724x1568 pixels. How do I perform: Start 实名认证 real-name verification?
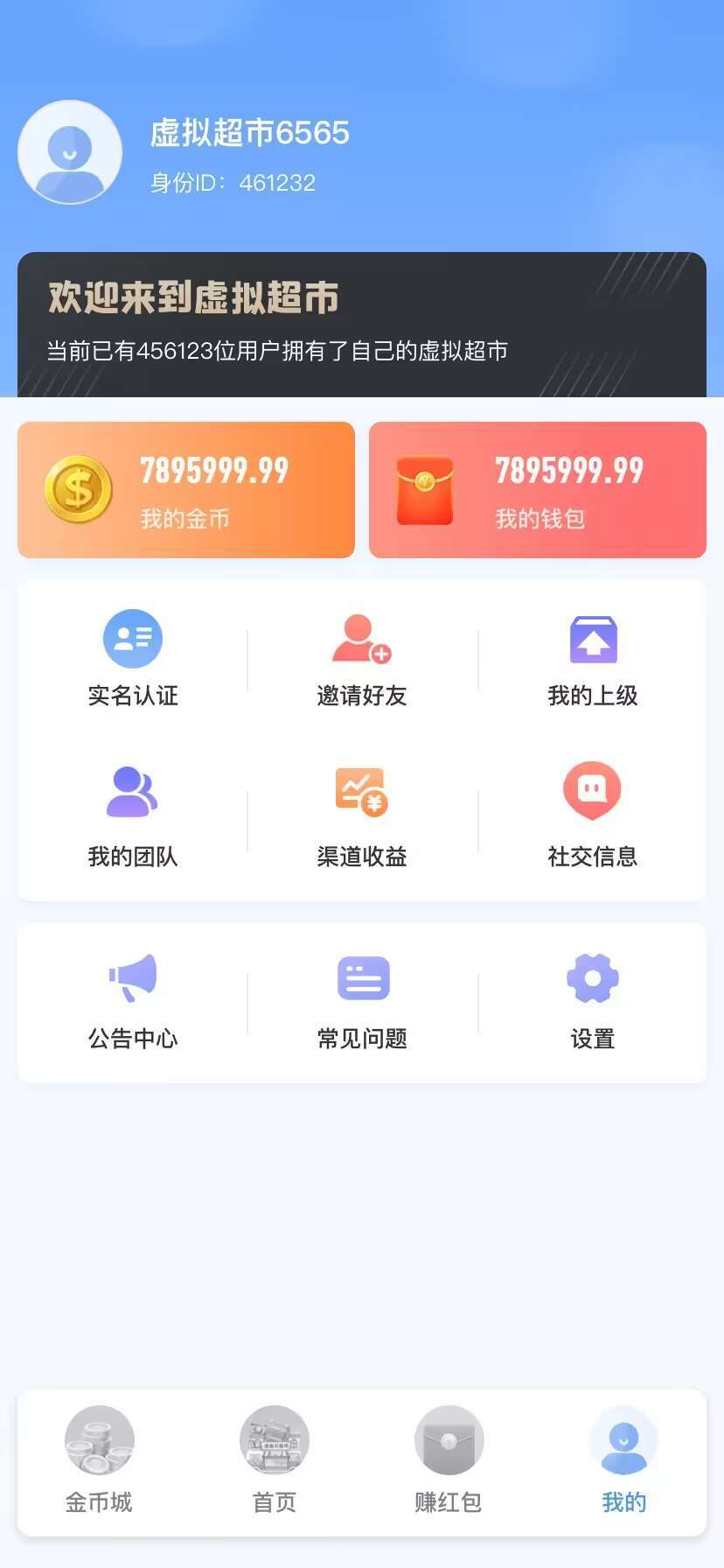coord(133,658)
